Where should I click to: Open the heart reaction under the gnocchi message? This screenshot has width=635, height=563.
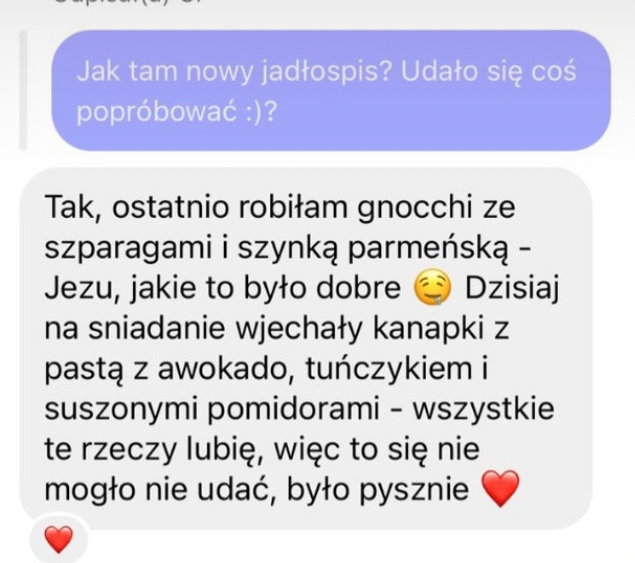[x=60, y=541]
